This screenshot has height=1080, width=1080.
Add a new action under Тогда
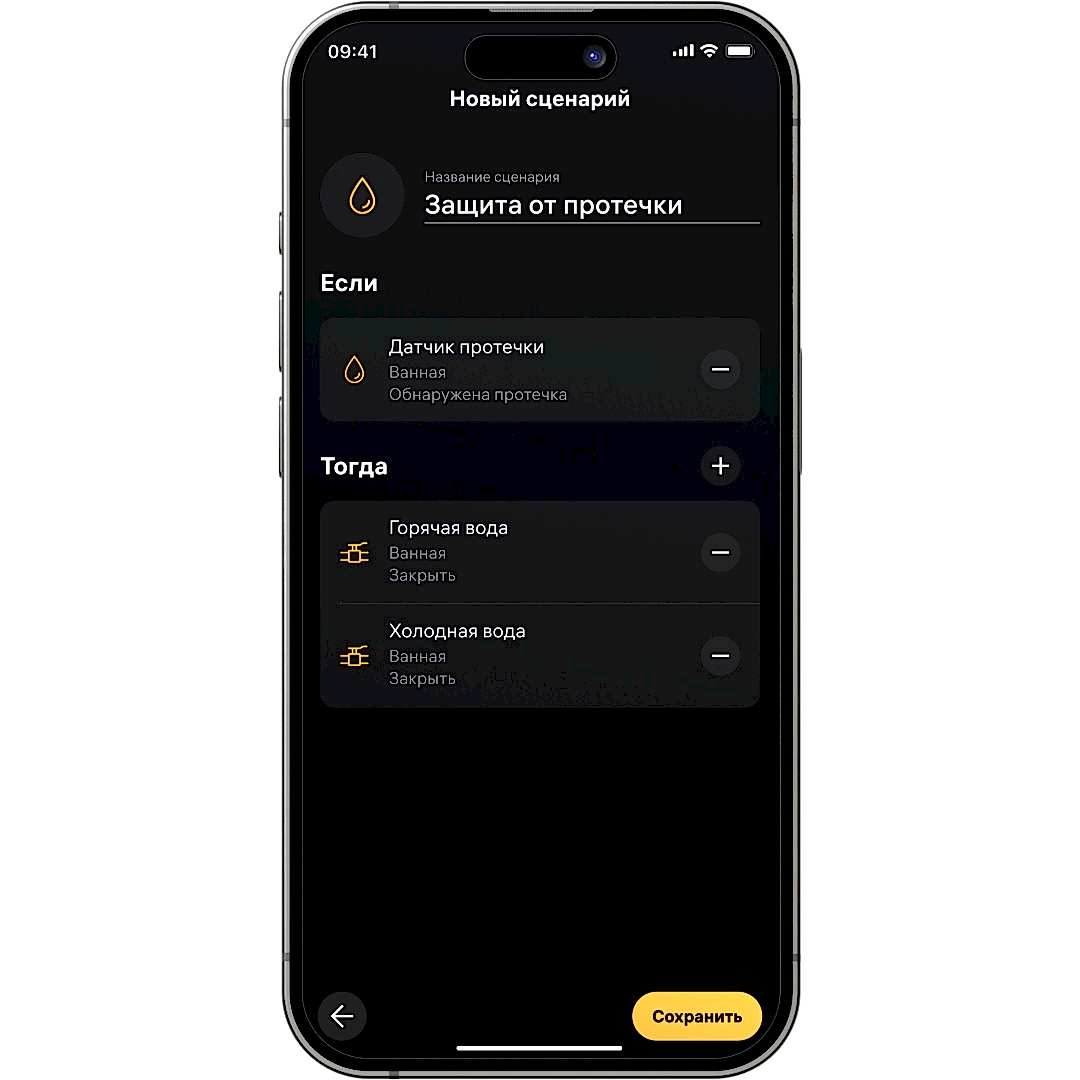tap(720, 466)
